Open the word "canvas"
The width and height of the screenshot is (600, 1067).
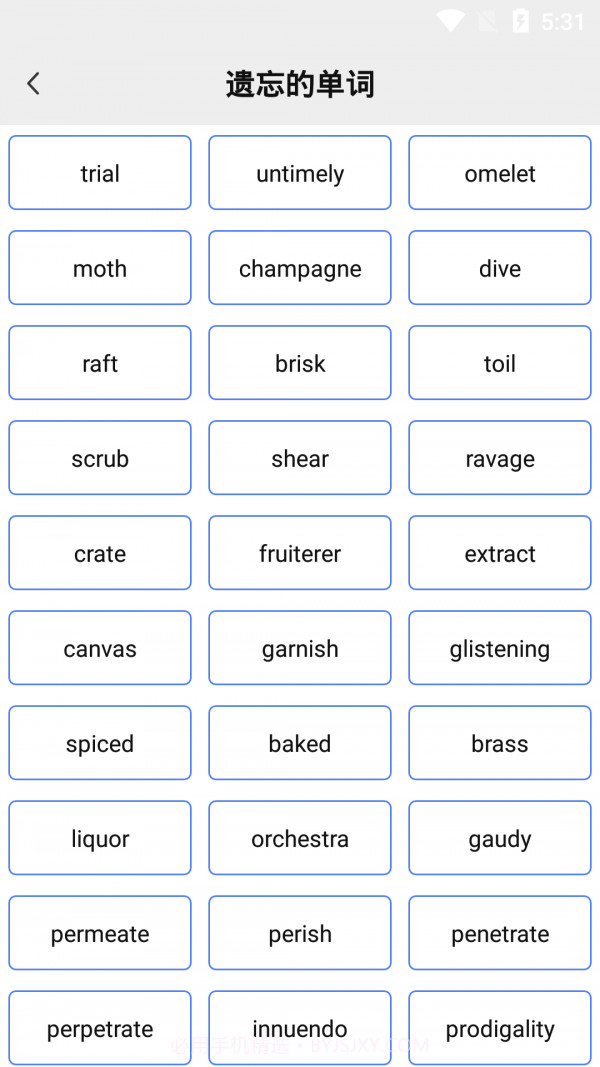pyautogui.click(x=100, y=648)
